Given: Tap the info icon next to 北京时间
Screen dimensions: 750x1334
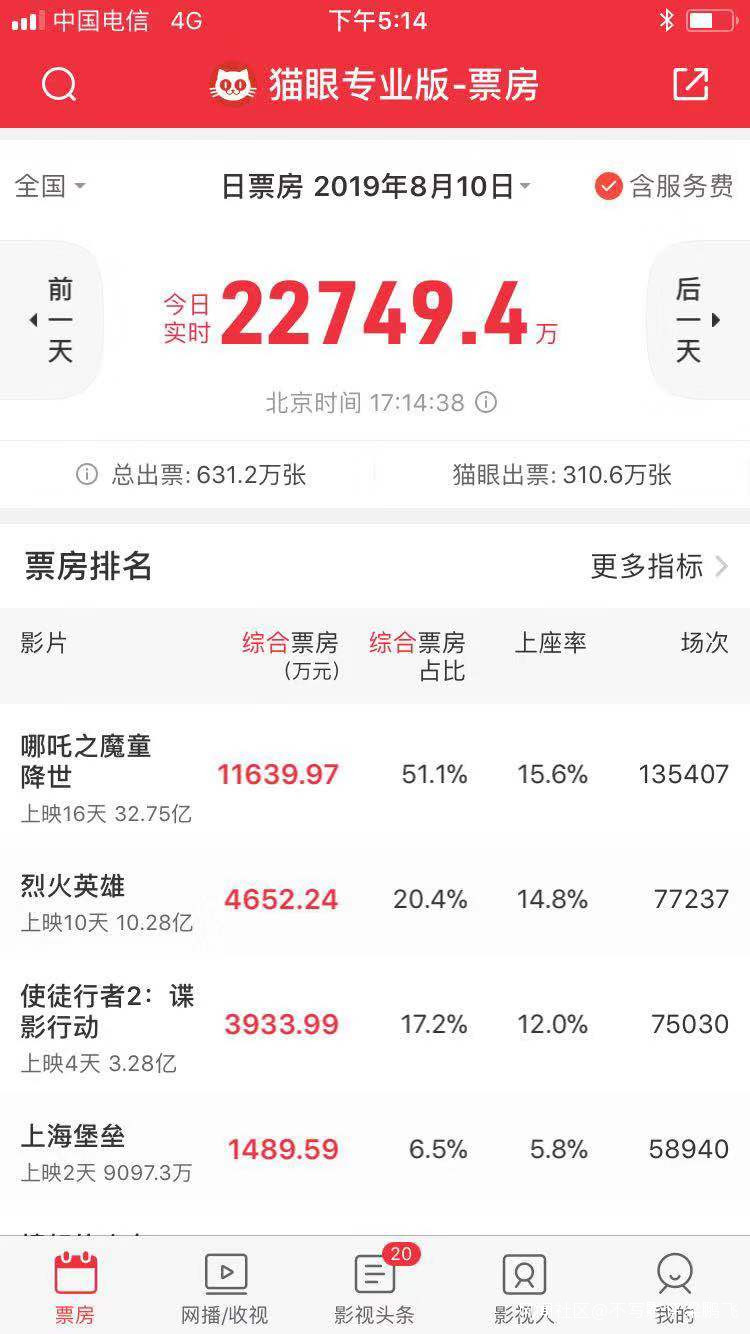Looking at the screenshot, I should point(486,403).
